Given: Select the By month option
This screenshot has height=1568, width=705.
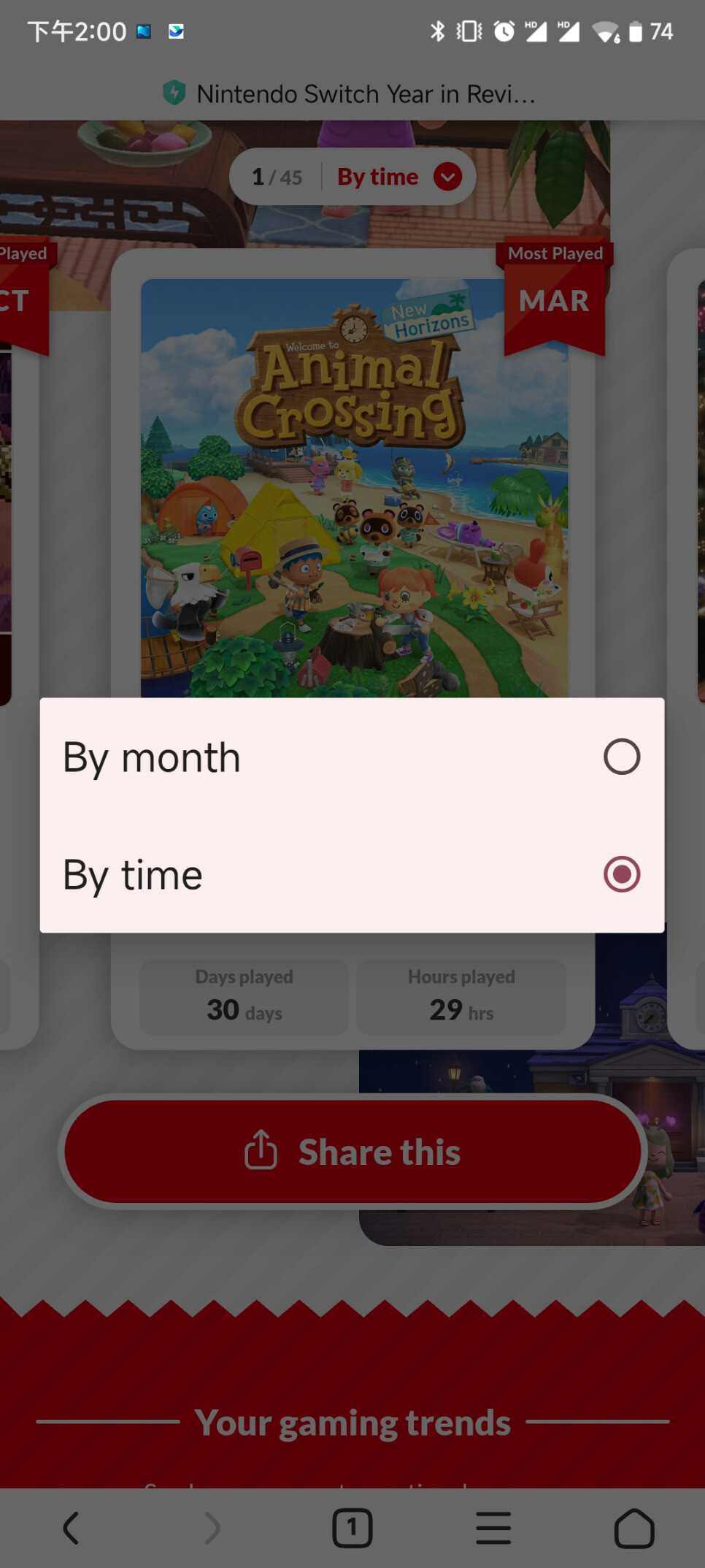Looking at the screenshot, I should coord(352,757).
